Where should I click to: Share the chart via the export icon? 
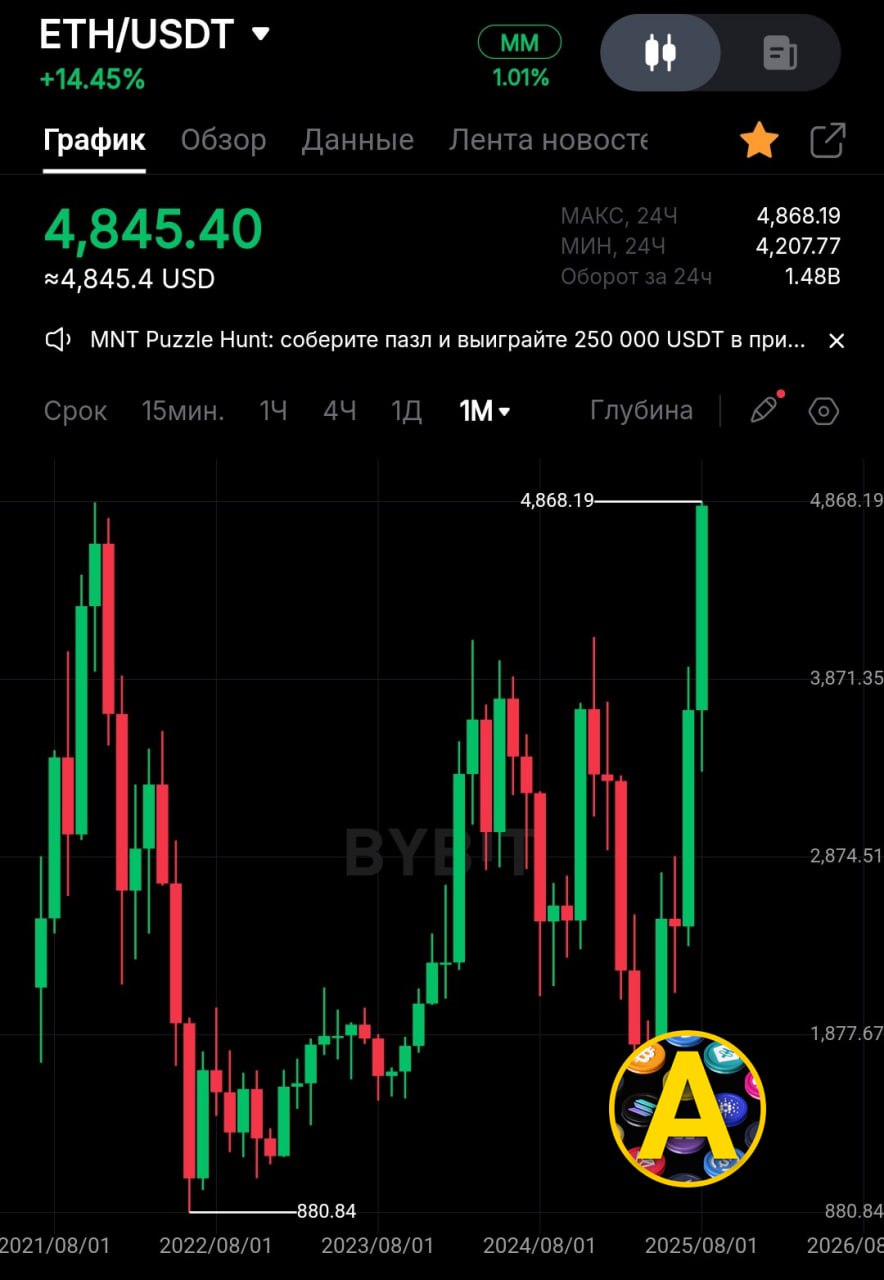pos(827,141)
